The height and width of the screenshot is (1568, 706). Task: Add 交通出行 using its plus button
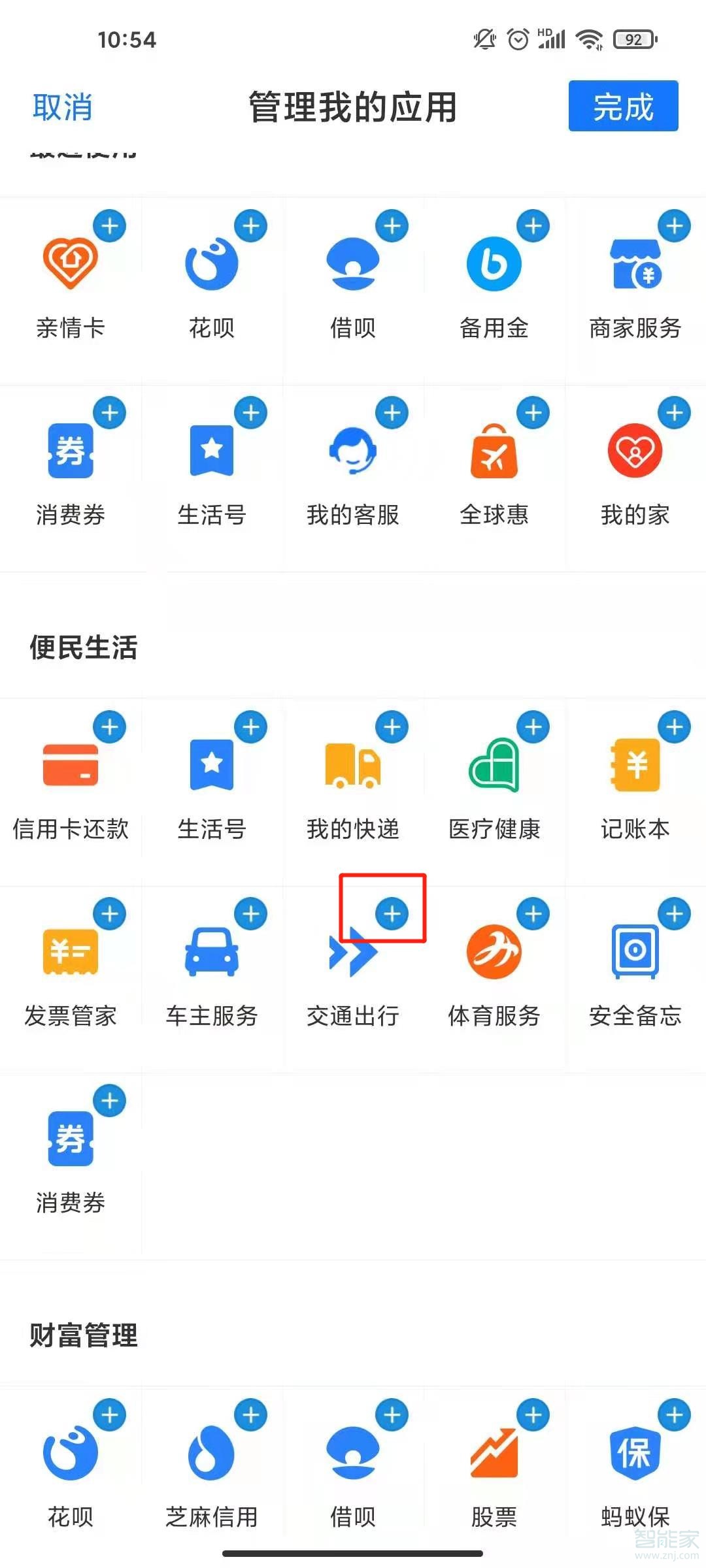coord(392,913)
